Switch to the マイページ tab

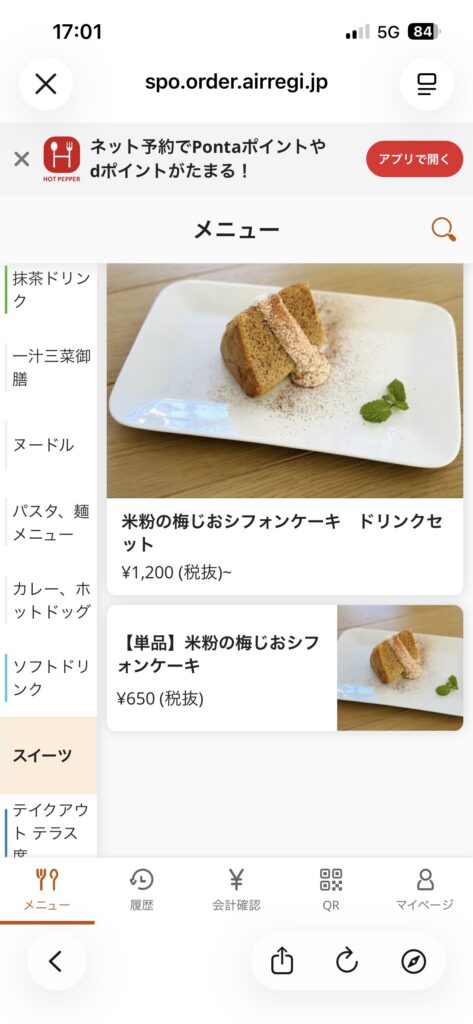pos(425,890)
